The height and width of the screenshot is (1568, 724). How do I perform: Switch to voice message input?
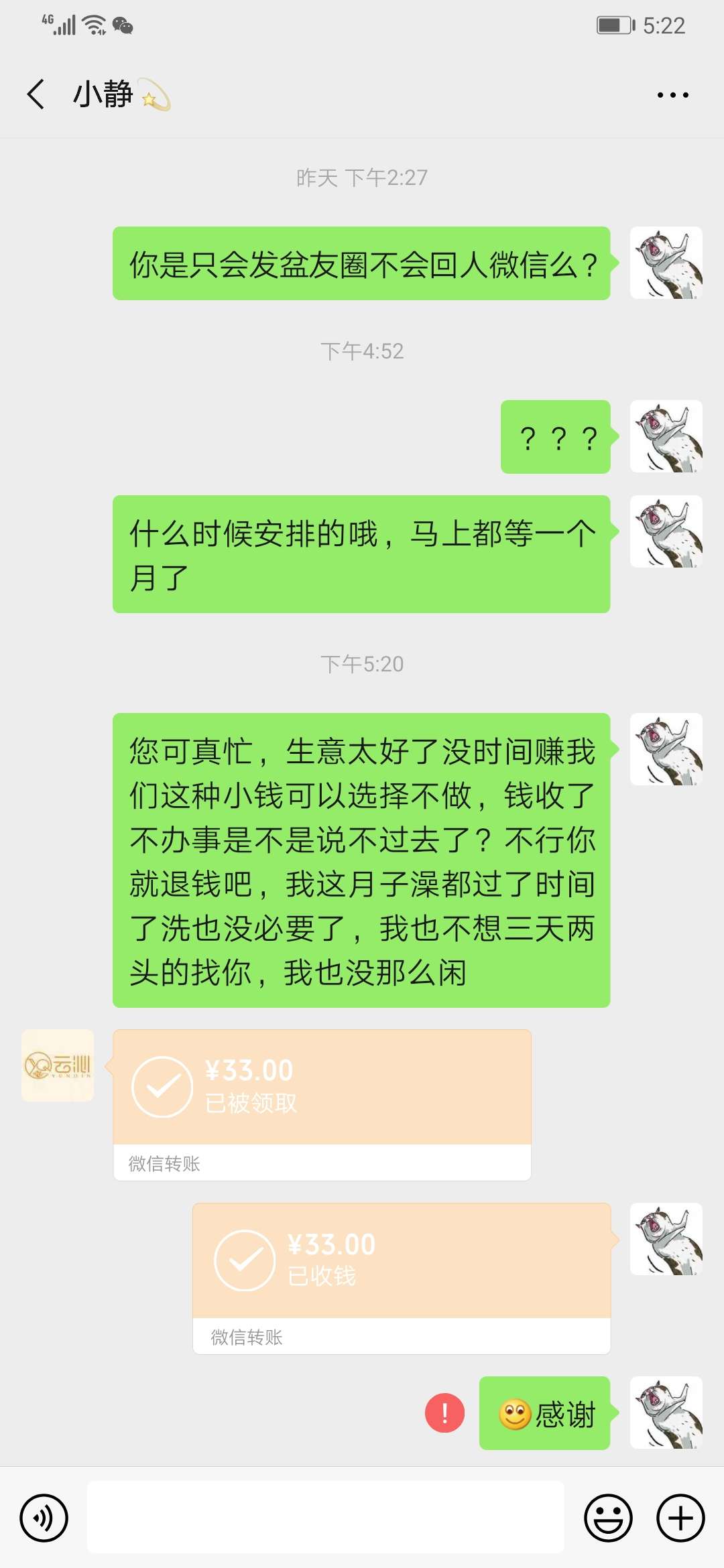[x=44, y=1518]
